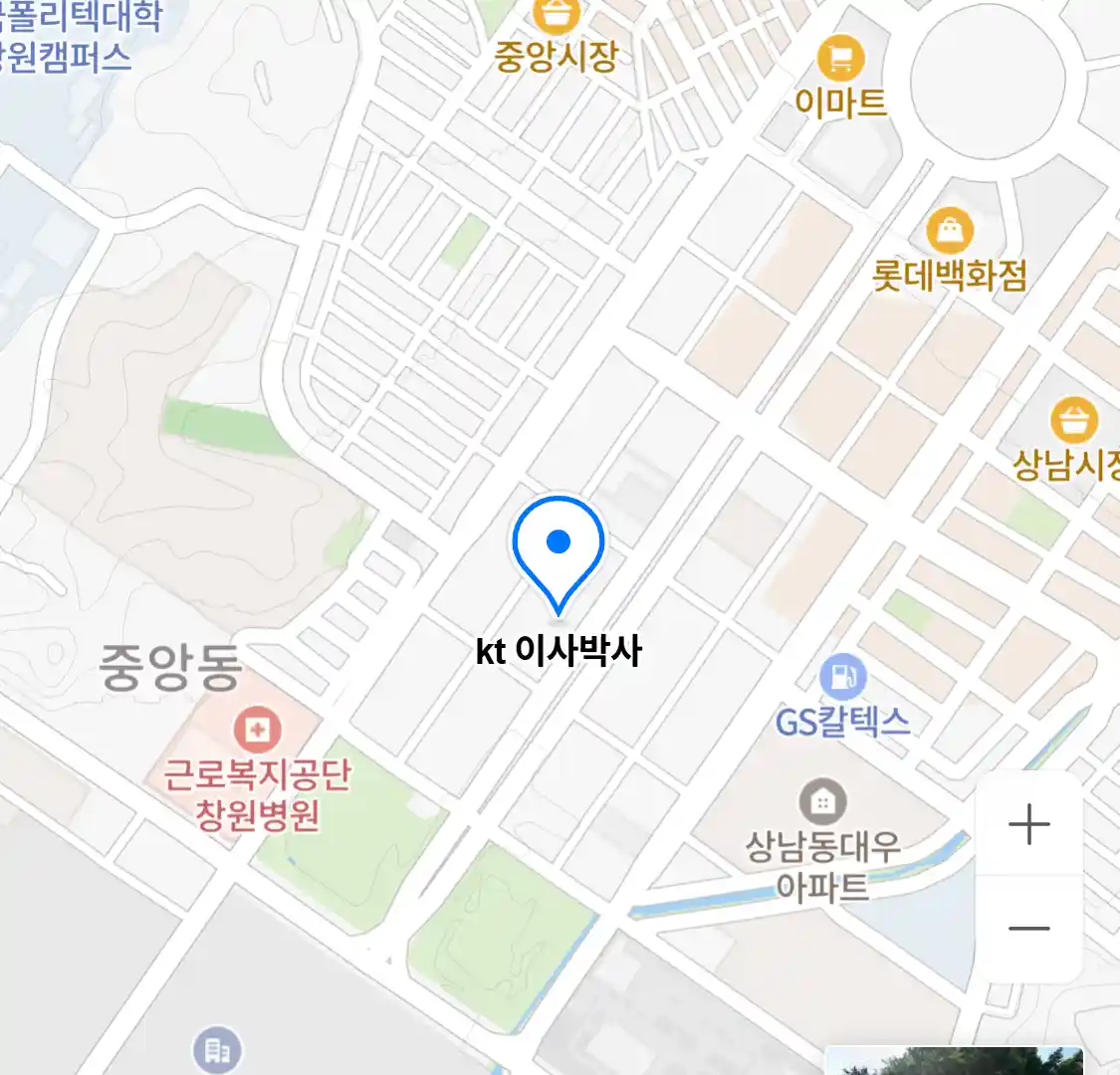Open the 이마트 map marker
Screen dimensions: 1120x1075
click(x=840, y=59)
